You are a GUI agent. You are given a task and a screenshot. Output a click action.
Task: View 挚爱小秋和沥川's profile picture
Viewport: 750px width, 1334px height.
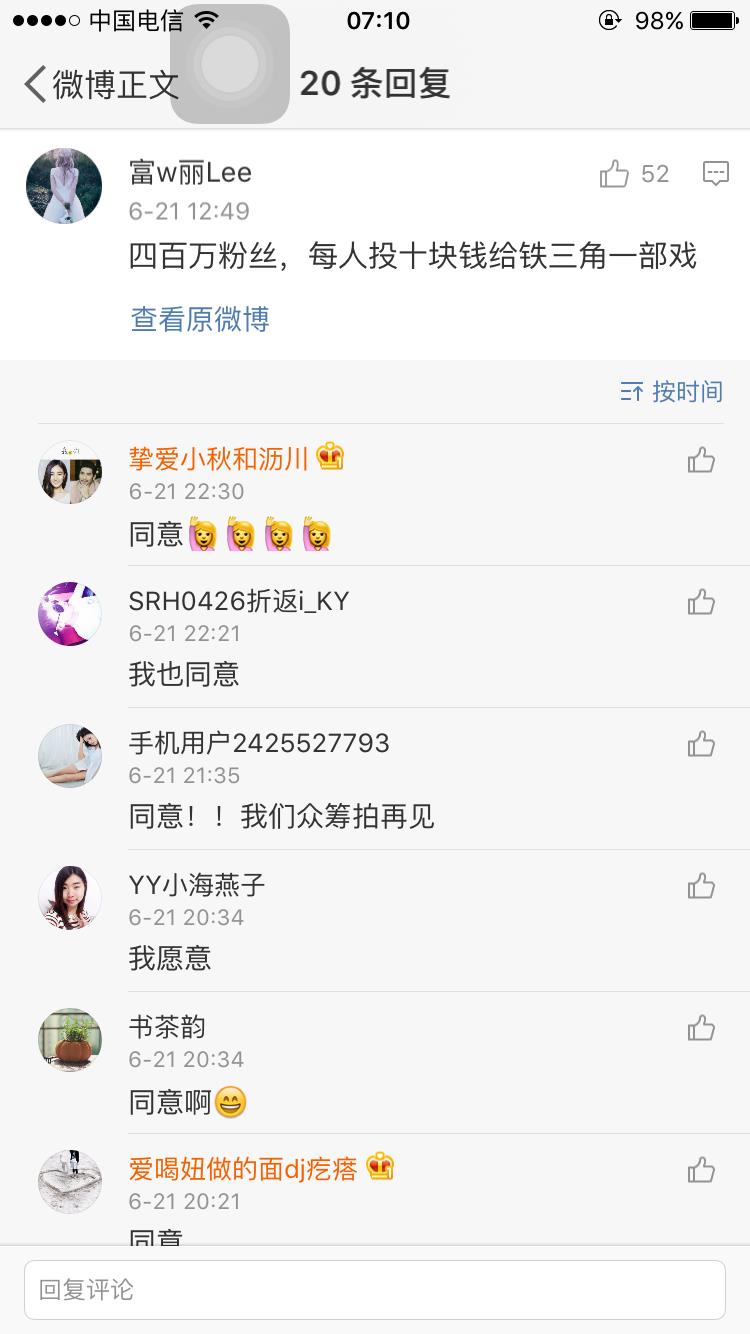pyautogui.click(x=70, y=472)
